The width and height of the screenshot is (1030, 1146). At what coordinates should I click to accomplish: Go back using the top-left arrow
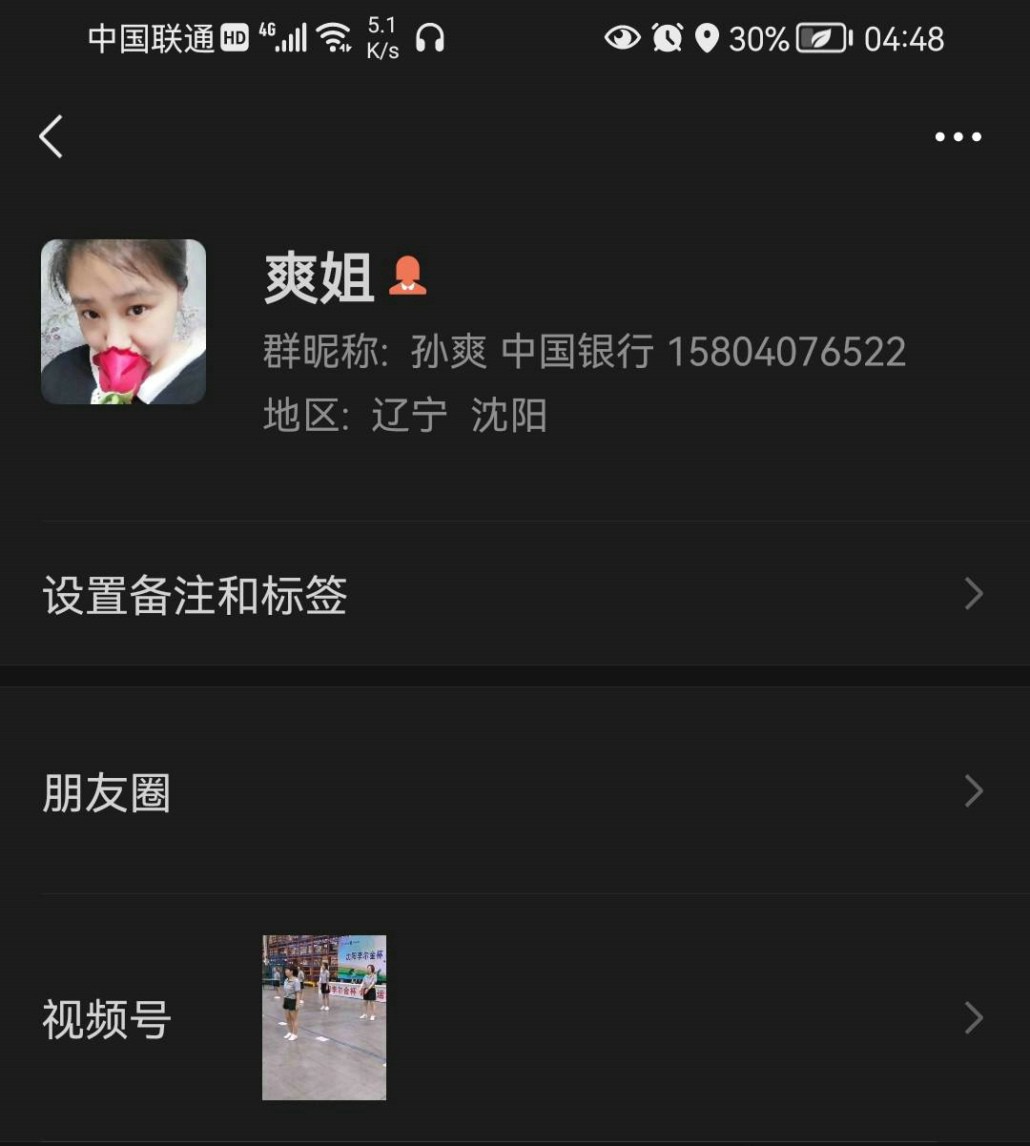point(51,136)
